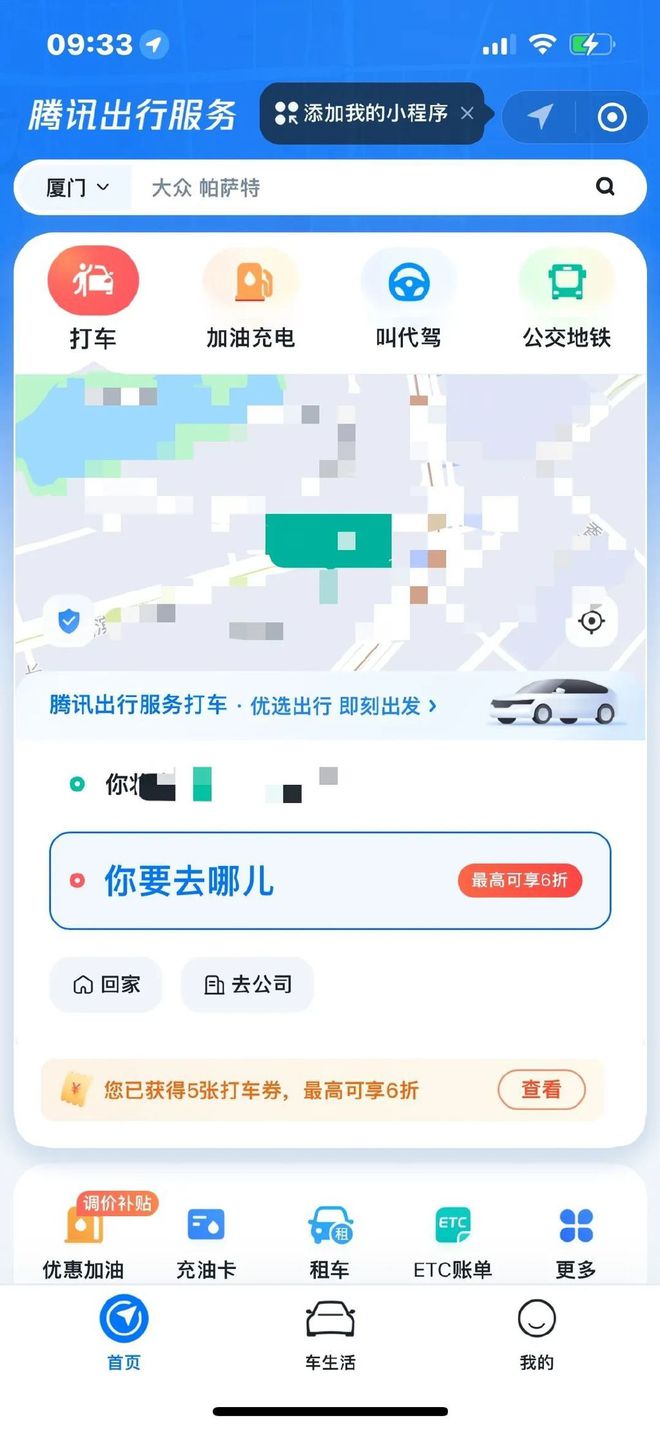The width and height of the screenshot is (660, 1429).
Task: Dismiss the 添加我的小程序 tooltip
Action: tap(467, 114)
